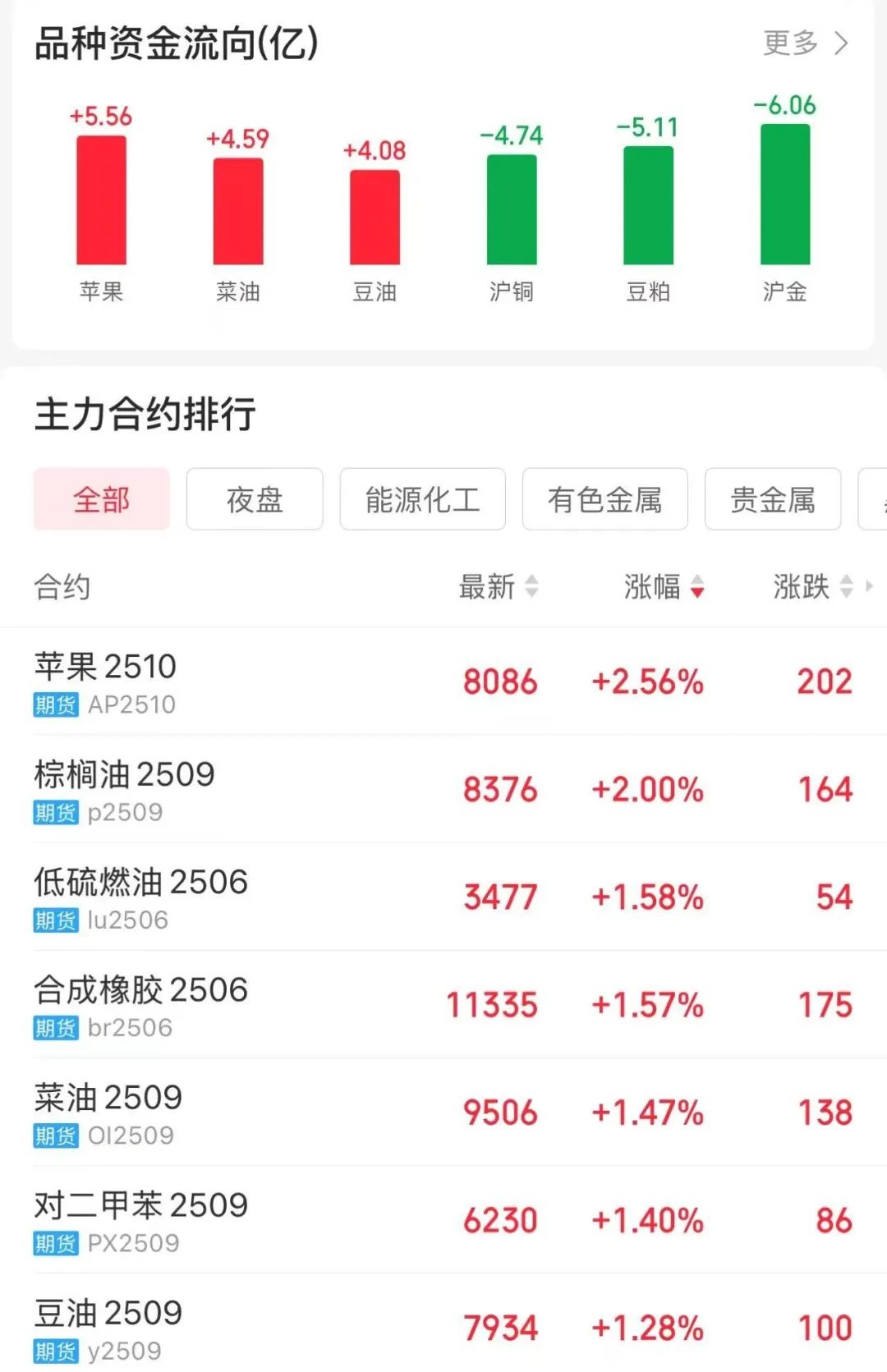
Task: Switch to the 能源化工 category
Action: click(422, 499)
